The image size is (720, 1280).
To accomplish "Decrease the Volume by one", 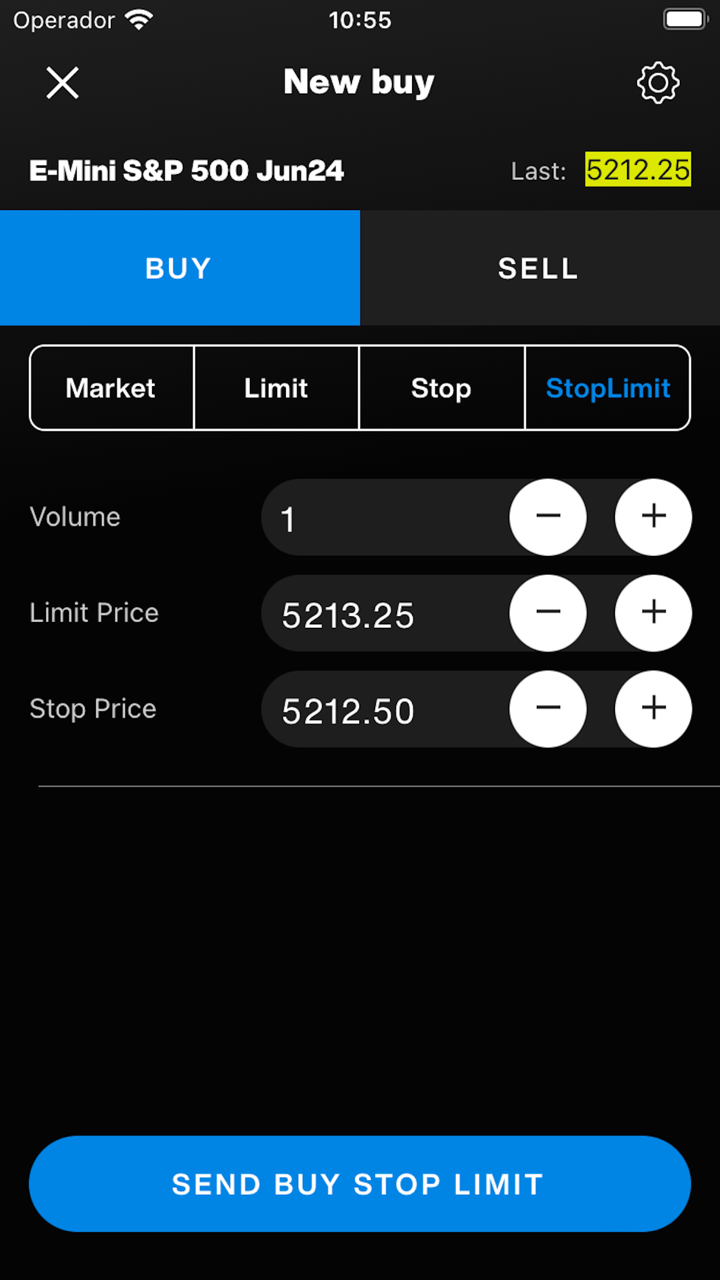I will point(548,517).
